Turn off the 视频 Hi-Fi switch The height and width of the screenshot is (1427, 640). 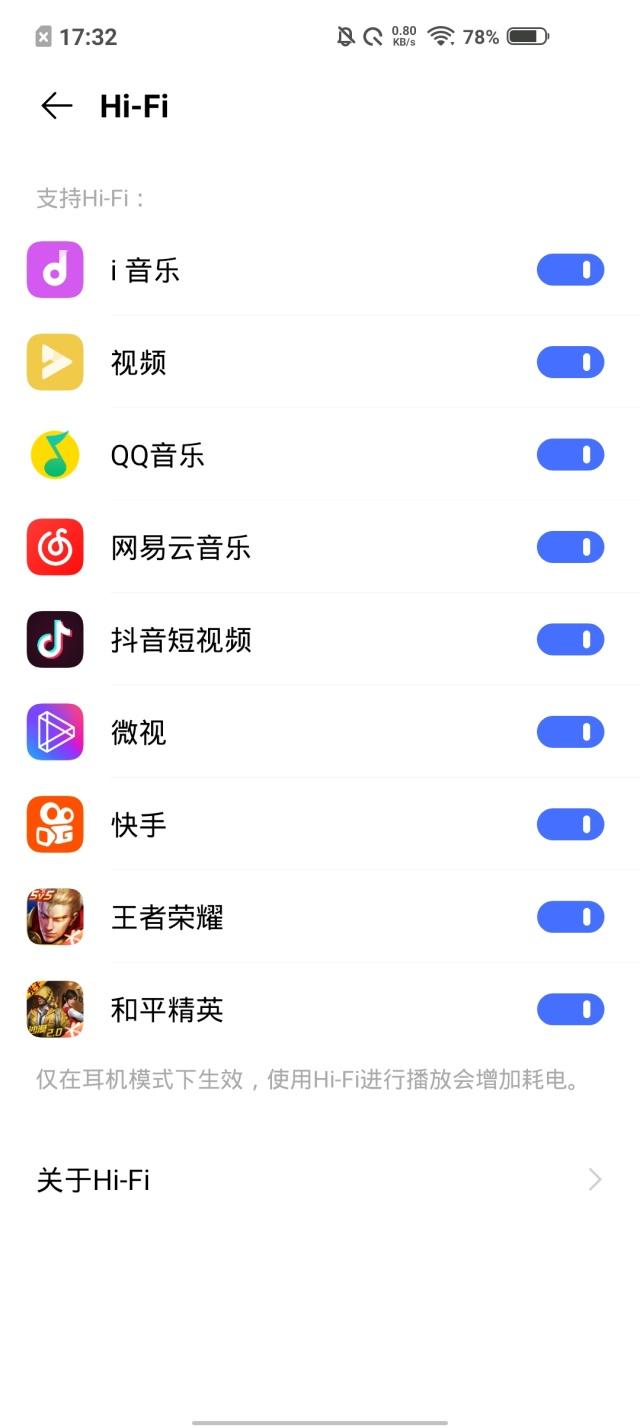pyautogui.click(x=570, y=362)
